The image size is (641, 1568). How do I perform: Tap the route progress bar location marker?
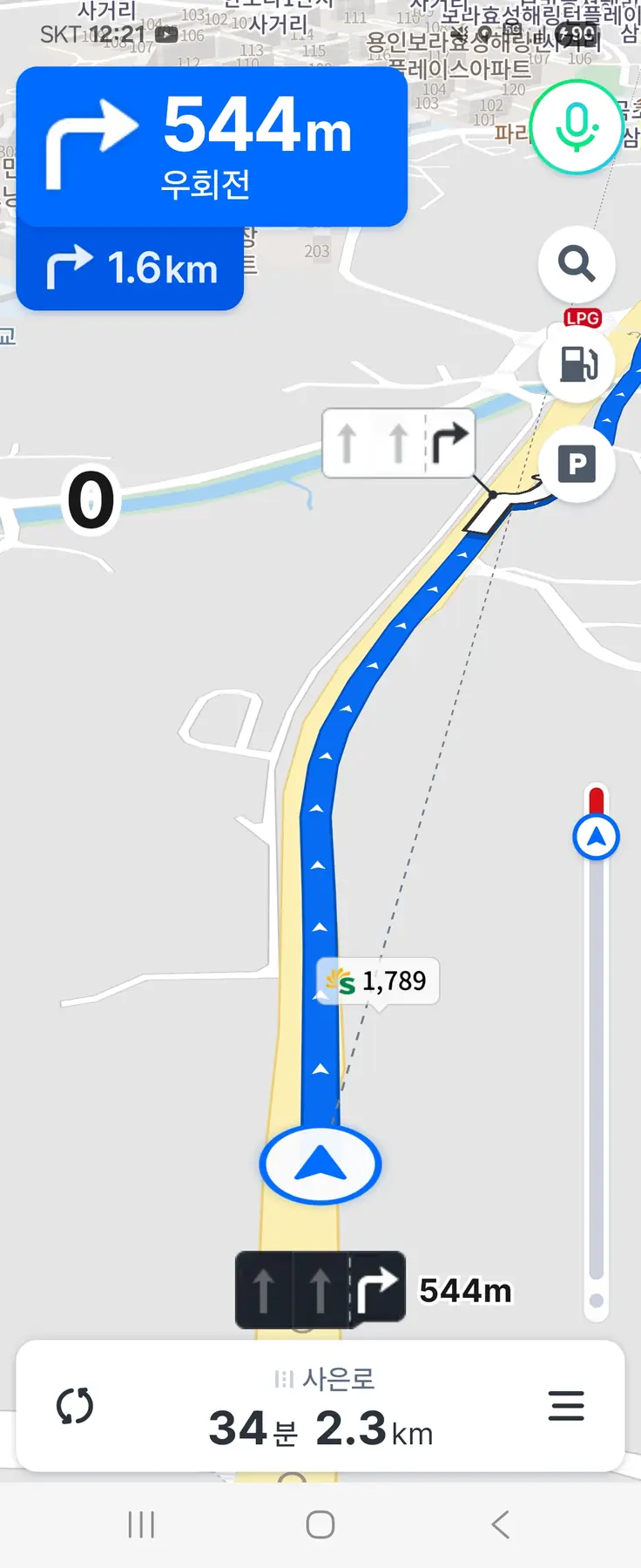point(596,838)
